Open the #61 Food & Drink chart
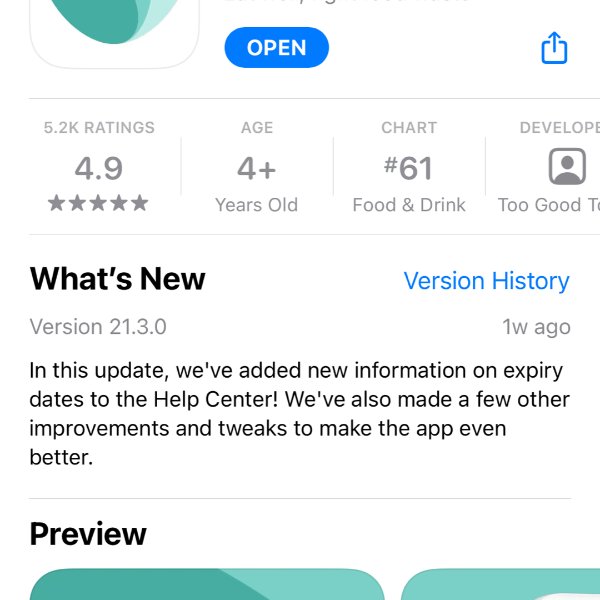 coord(408,169)
